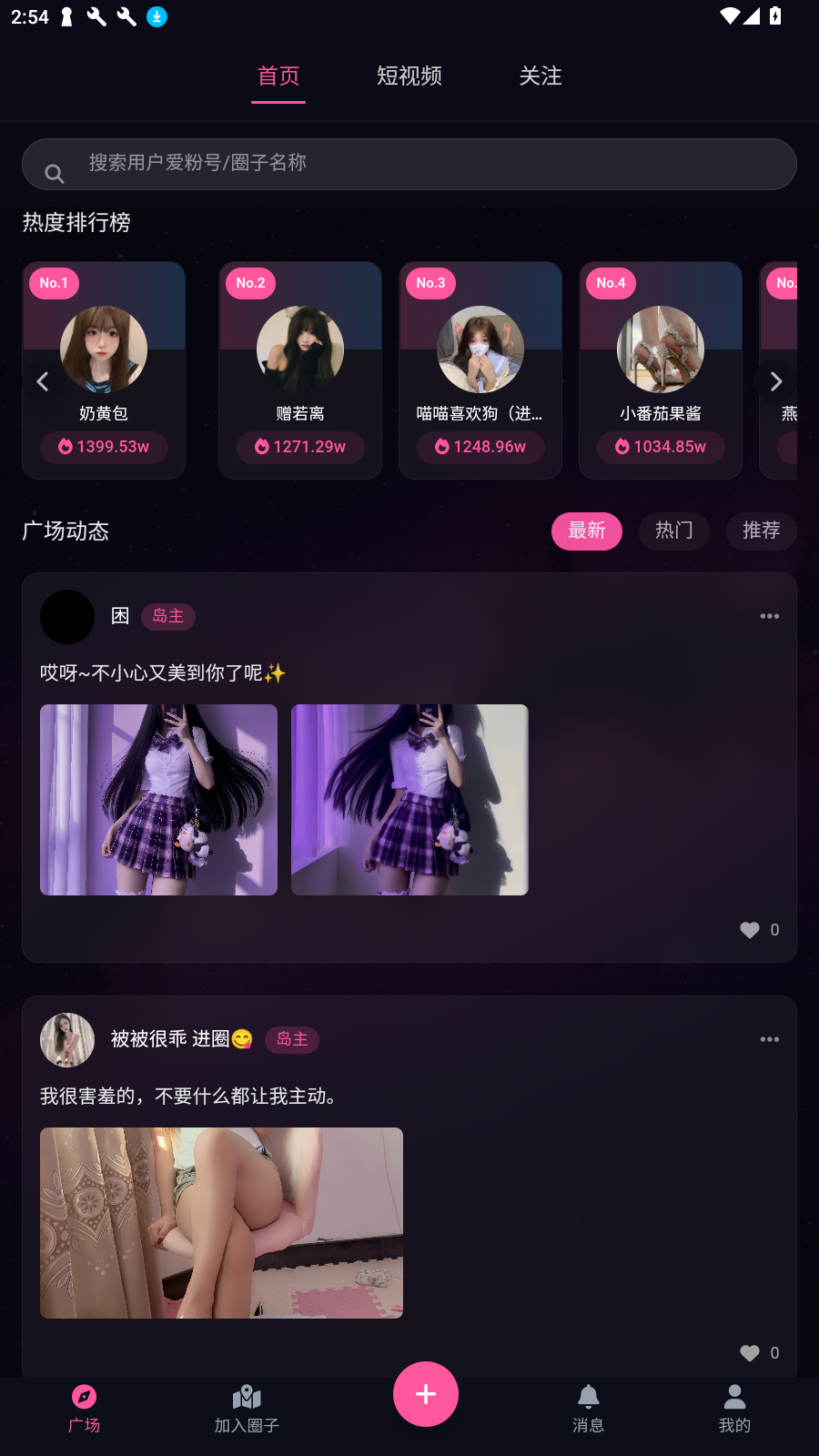Tap 1271.29w heat pill under 赠若离
The height and width of the screenshot is (1456, 819).
tap(300, 447)
